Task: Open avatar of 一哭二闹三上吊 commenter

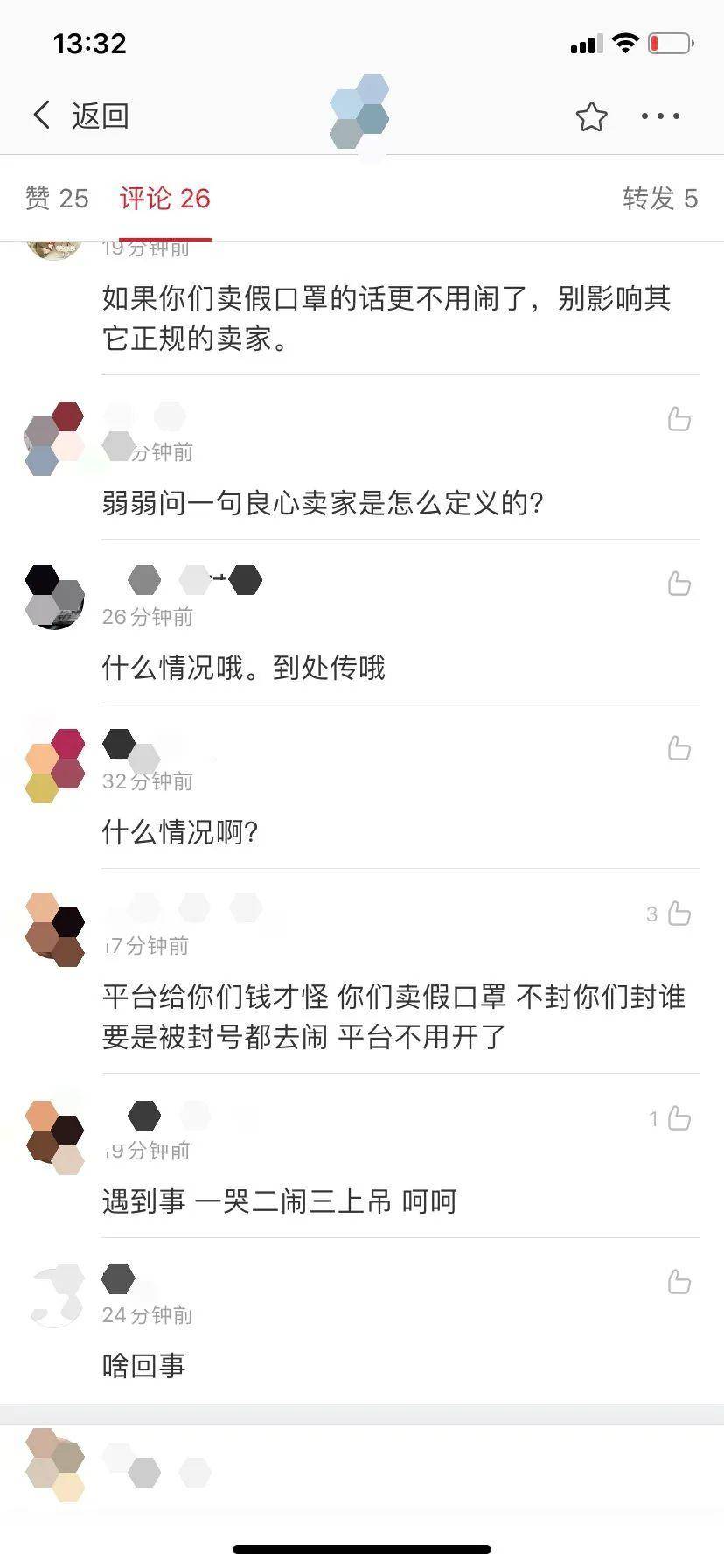Action: [x=55, y=1137]
